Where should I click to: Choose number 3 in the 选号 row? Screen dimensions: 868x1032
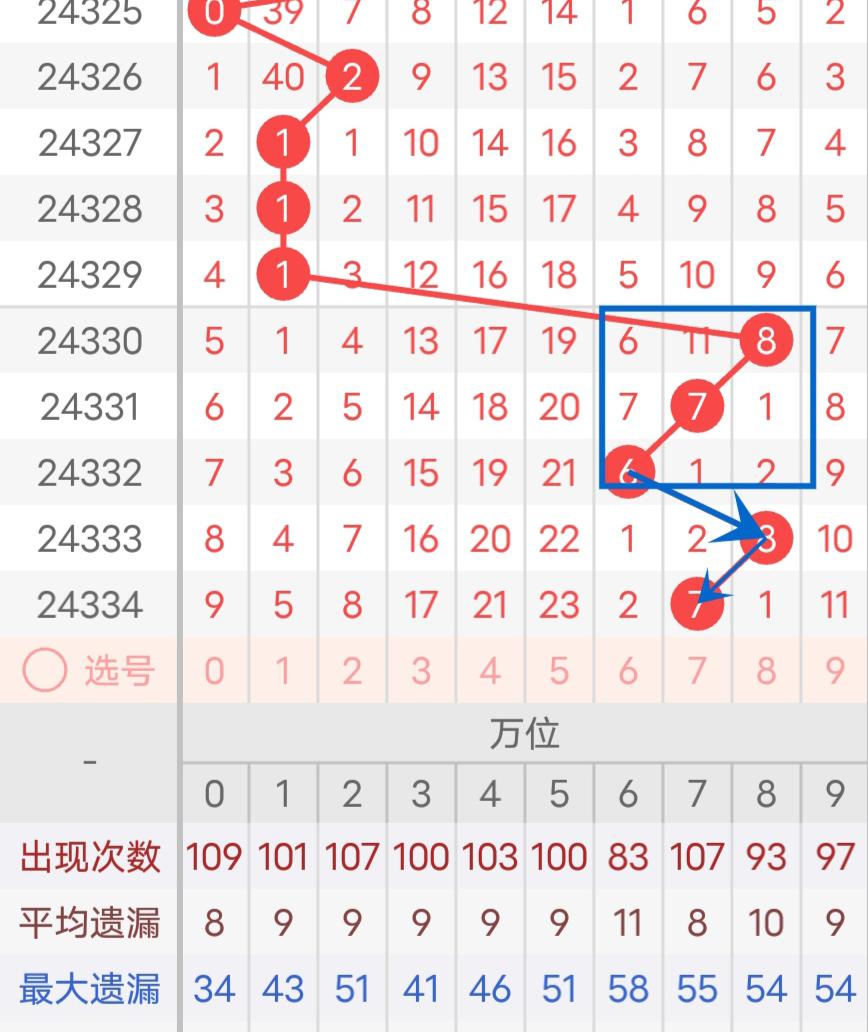tap(421, 671)
